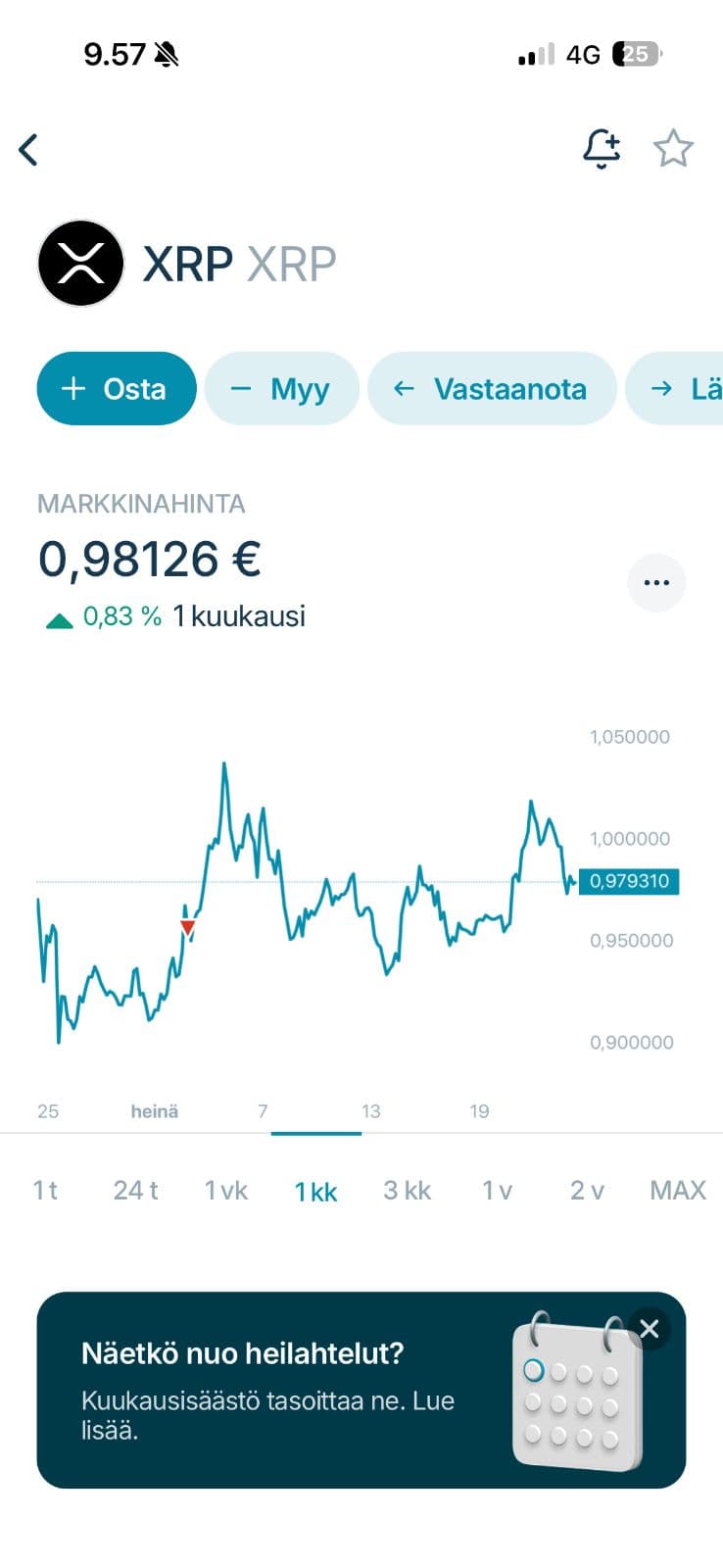Go back with the top-left arrow
Viewport: 723px width, 1568px height.
(x=28, y=150)
